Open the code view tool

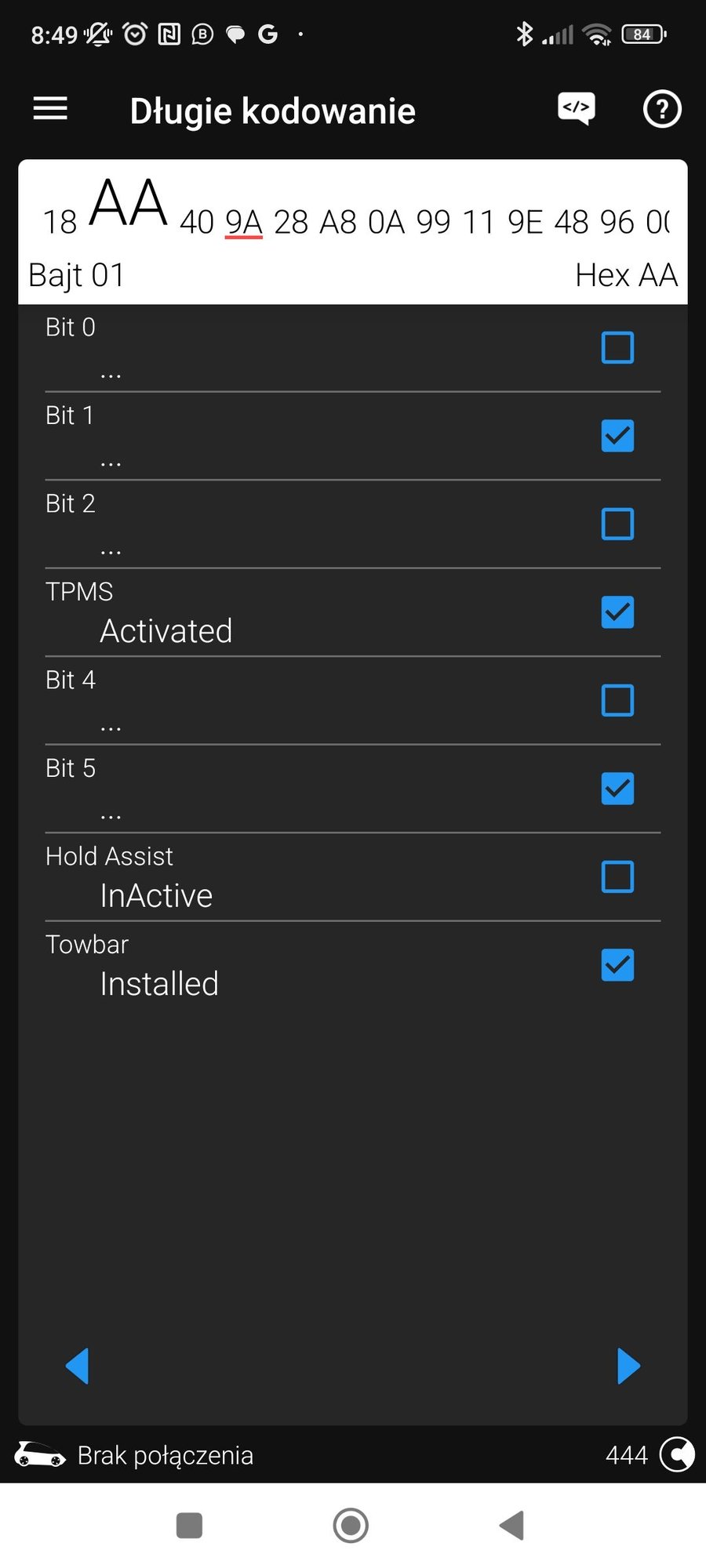pos(576,109)
